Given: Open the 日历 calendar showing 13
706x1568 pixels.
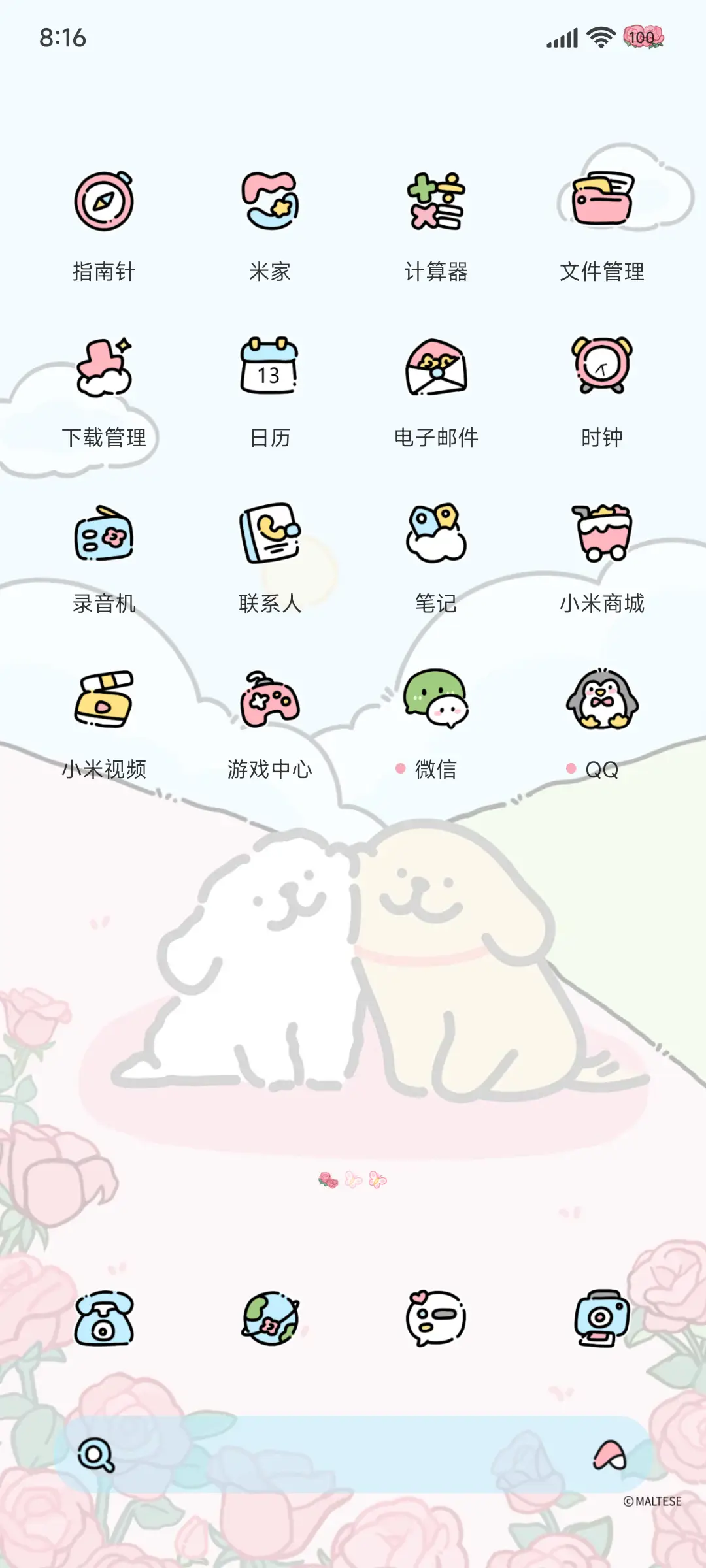Looking at the screenshot, I should click(x=269, y=369).
